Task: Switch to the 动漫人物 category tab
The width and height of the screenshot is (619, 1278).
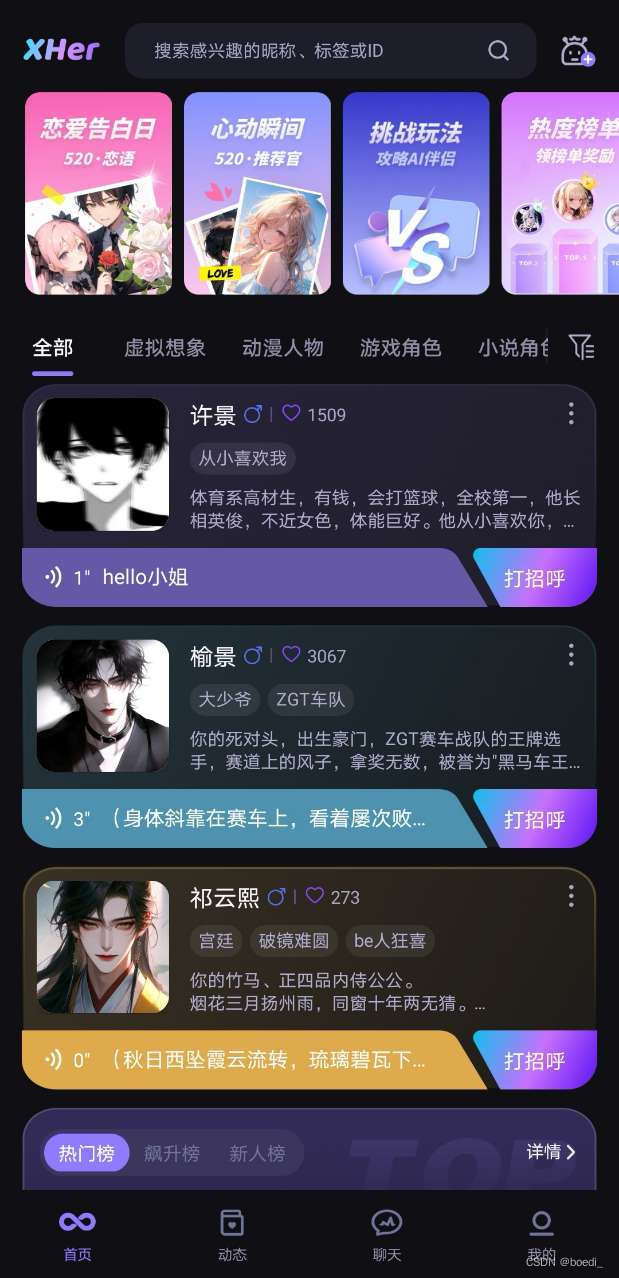Action: pyautogui.click(x=283, y=348)
